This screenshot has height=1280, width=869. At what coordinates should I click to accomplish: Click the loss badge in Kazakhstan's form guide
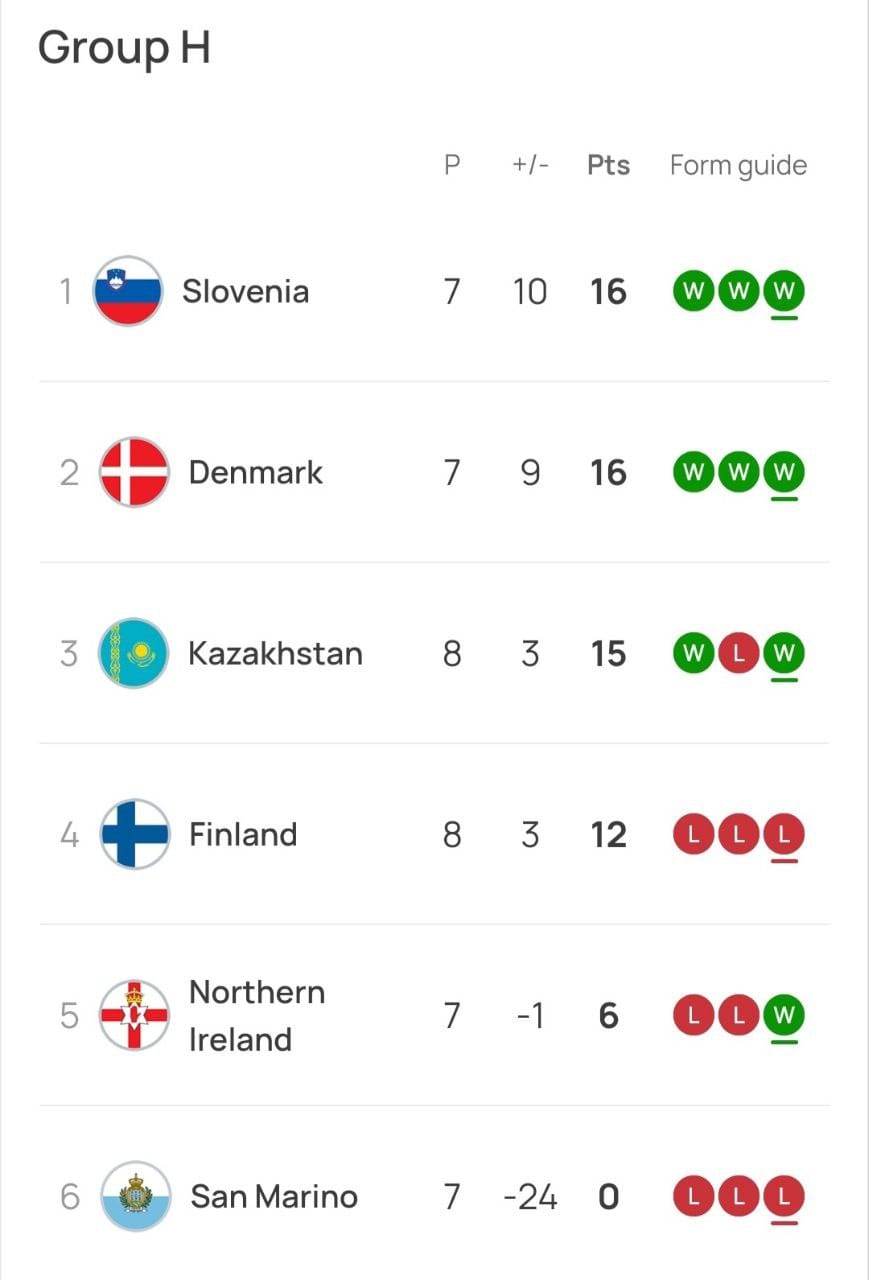738,653
